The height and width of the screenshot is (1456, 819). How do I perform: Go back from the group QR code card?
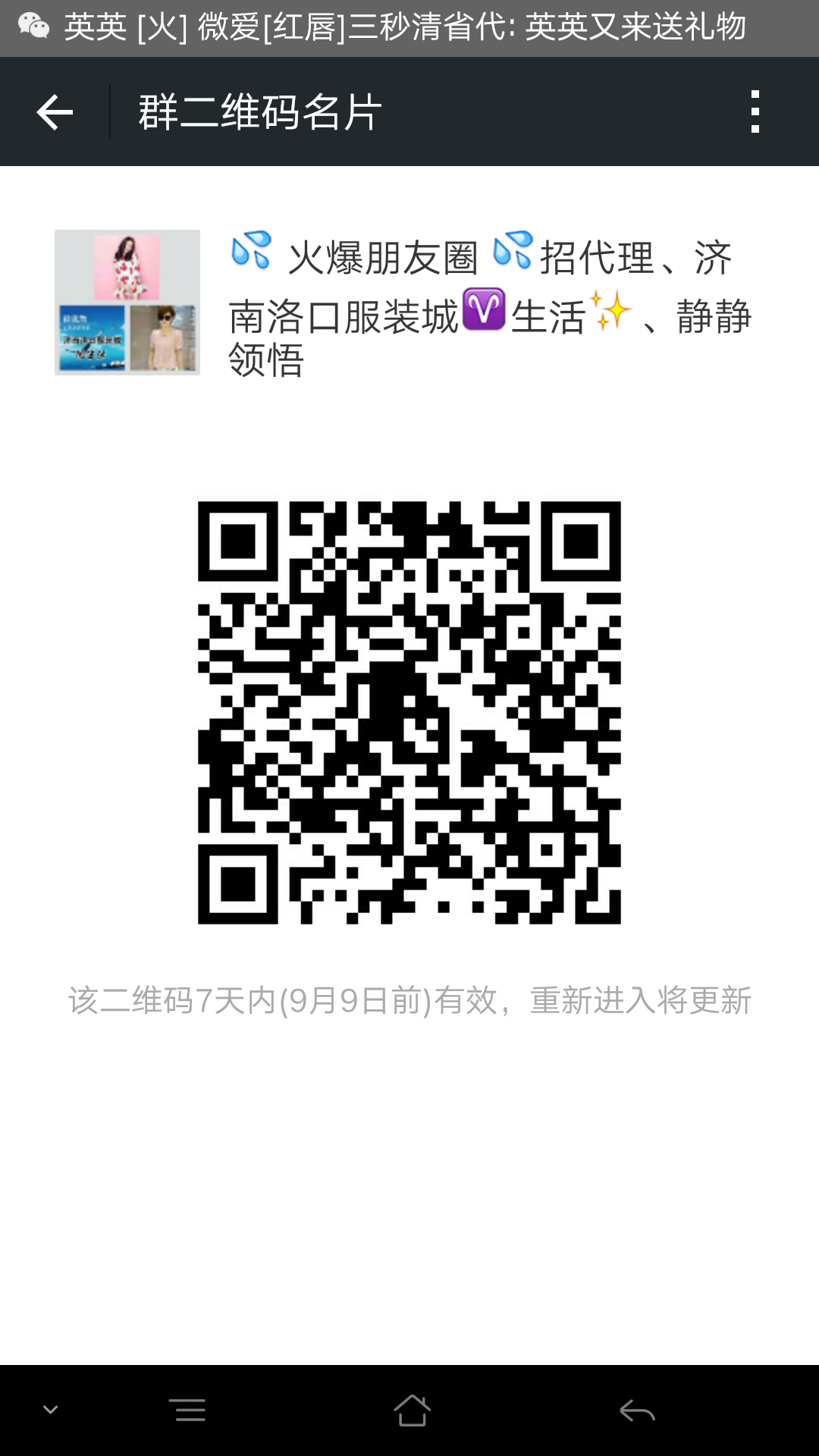tap(55, 112)
